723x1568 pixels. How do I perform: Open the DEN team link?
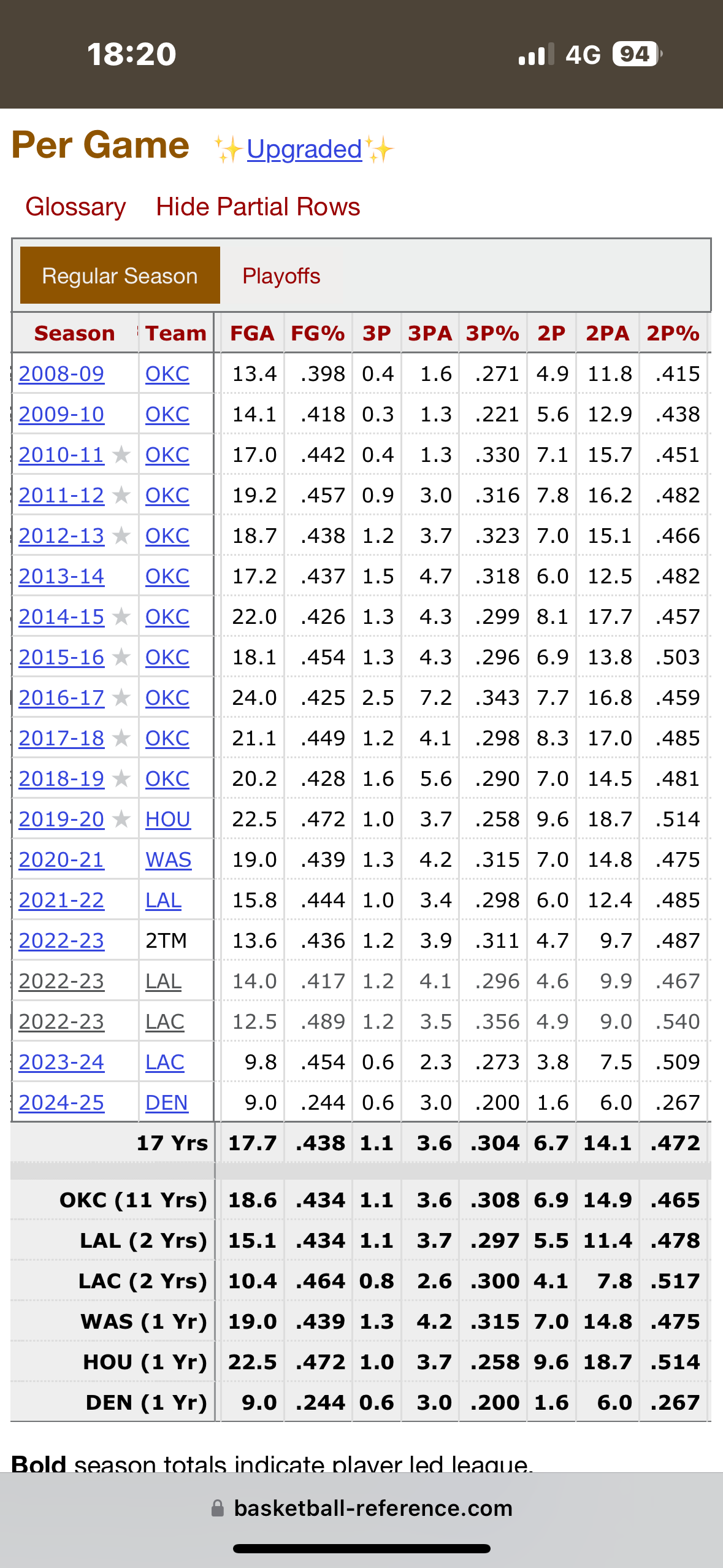pyautogui.click(x=167, y=1102)
